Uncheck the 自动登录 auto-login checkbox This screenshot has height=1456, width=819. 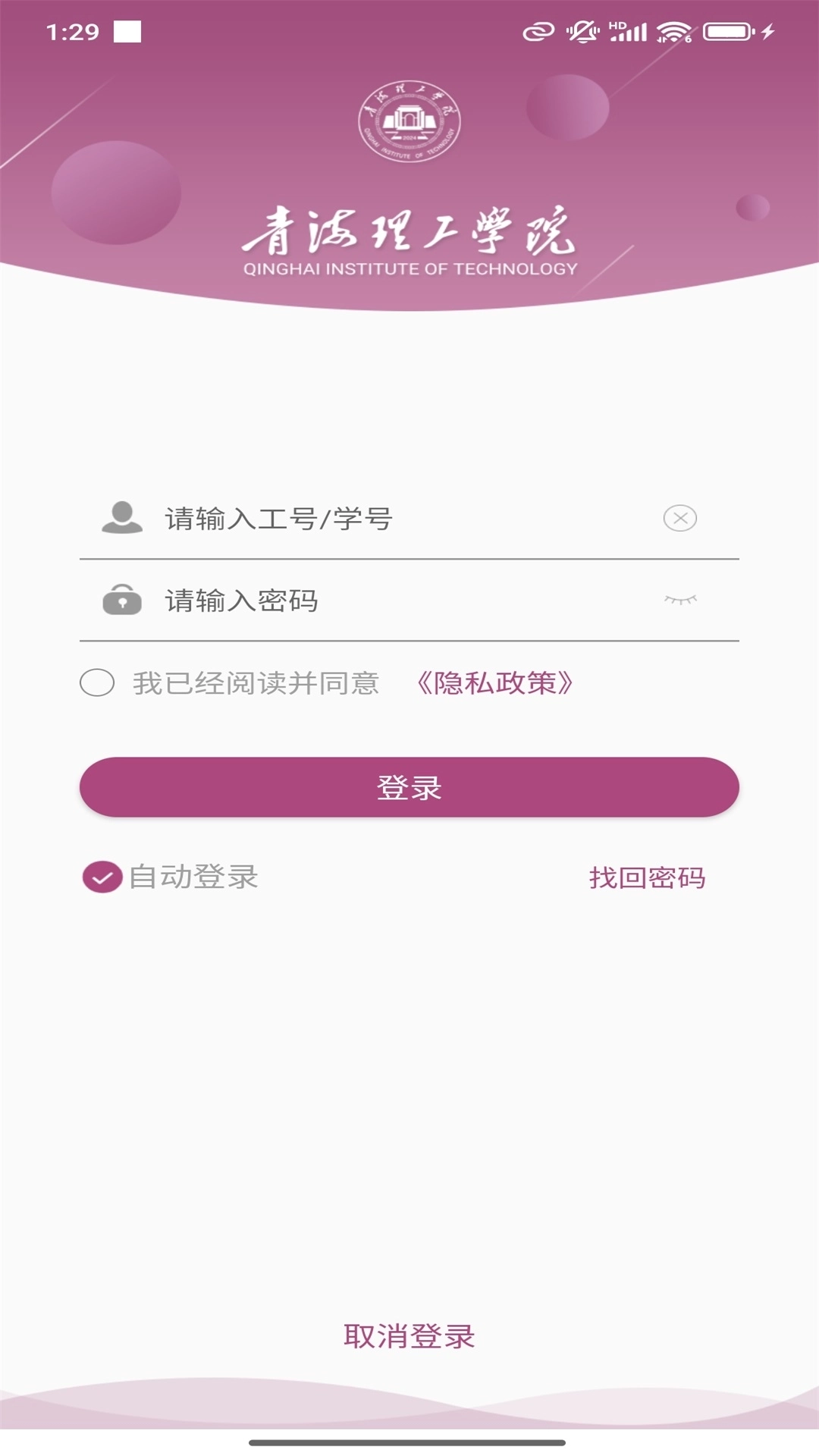pos(101,877)
